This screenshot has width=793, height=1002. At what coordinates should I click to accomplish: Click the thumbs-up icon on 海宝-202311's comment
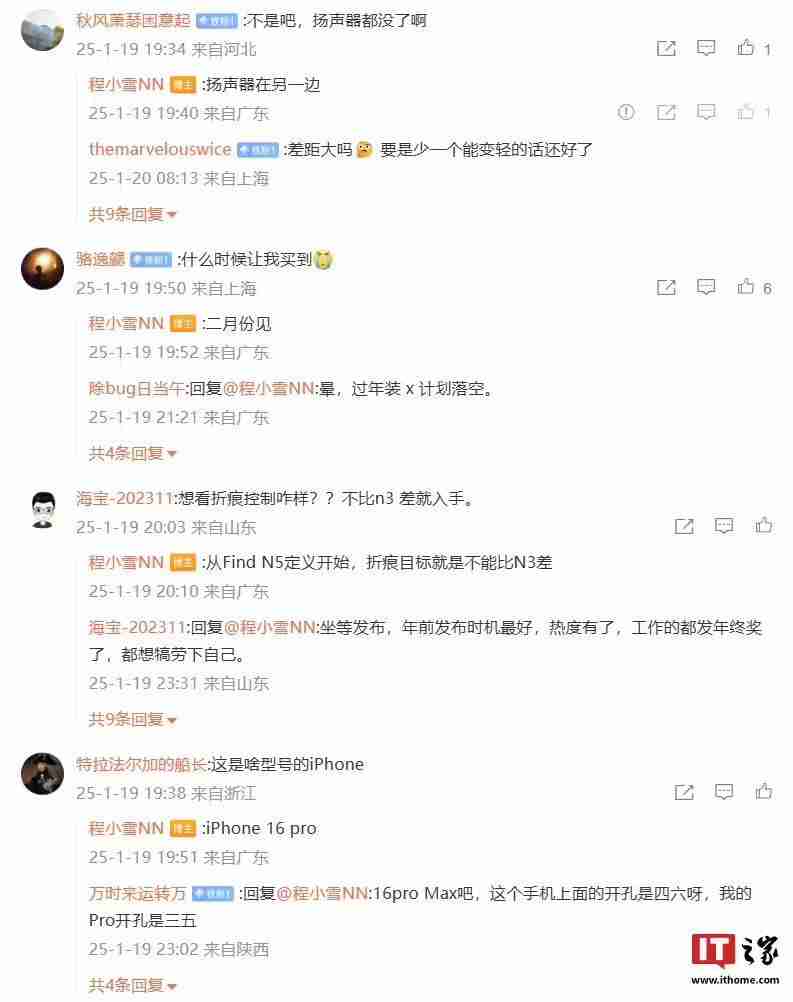click(764, 525)
